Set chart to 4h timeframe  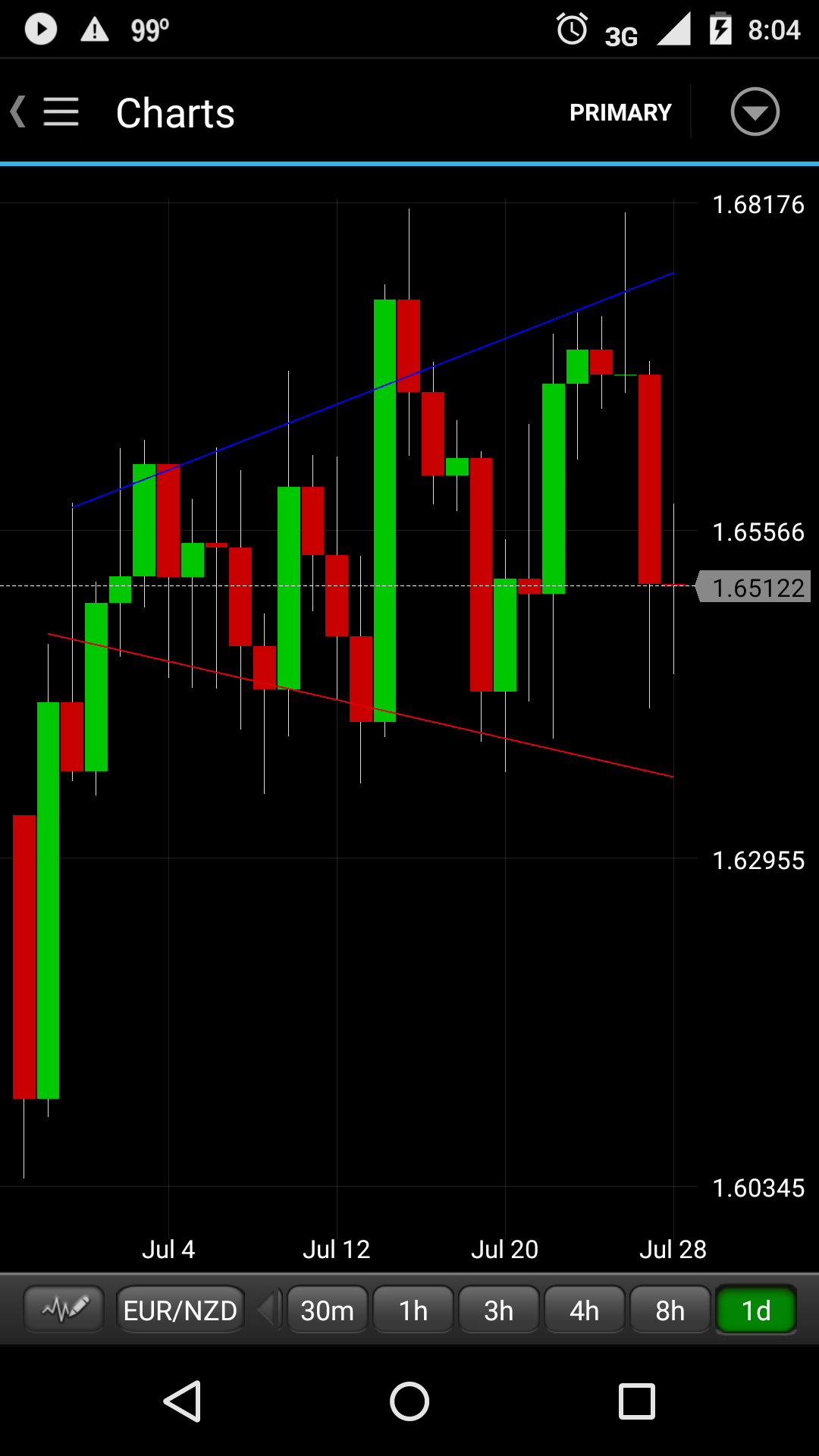point(585,1310)
